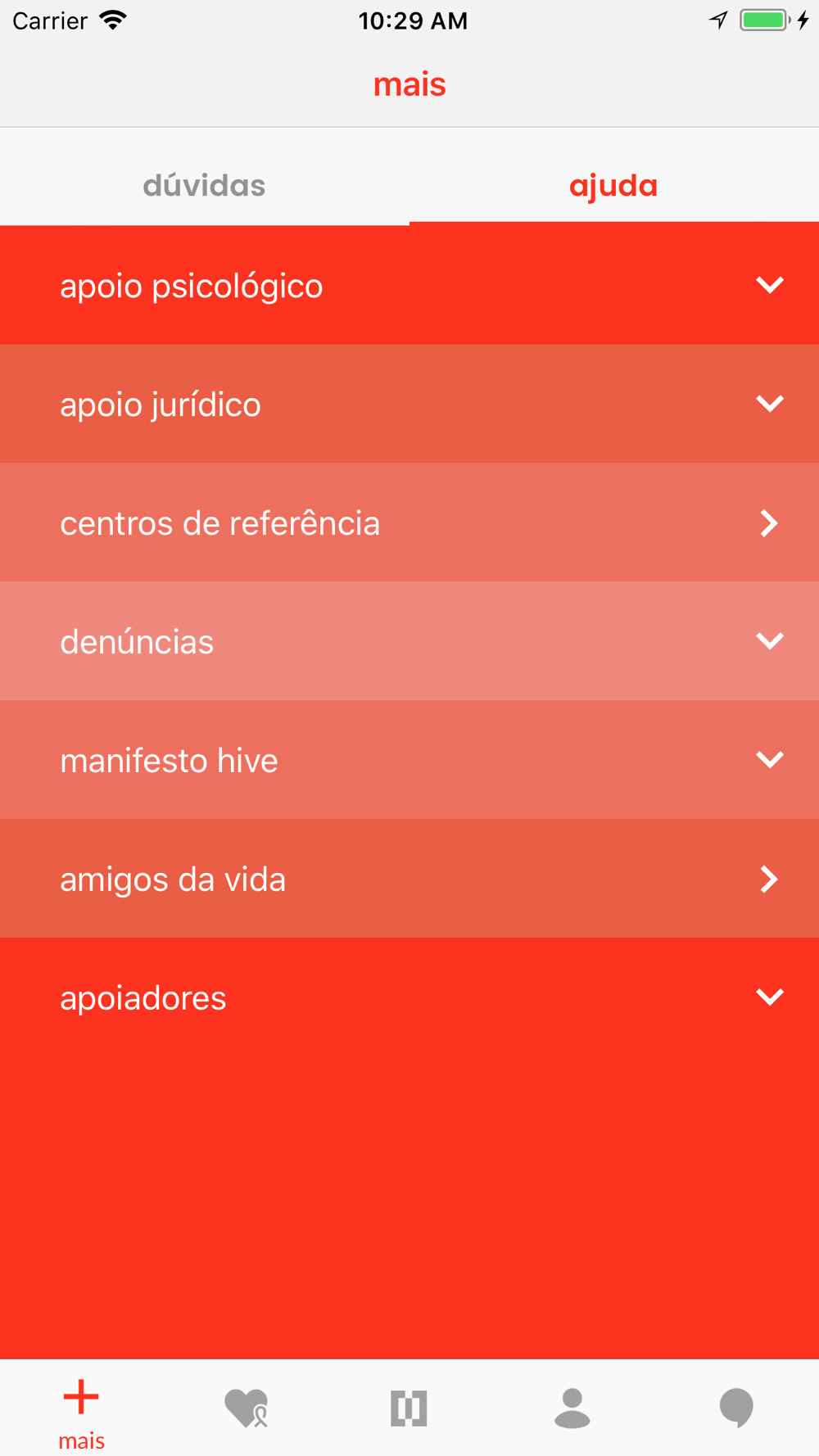Screen dimensions: 819x1456
Task: Expand the apoio psicológico section
Action: click(x=409, y=285)
